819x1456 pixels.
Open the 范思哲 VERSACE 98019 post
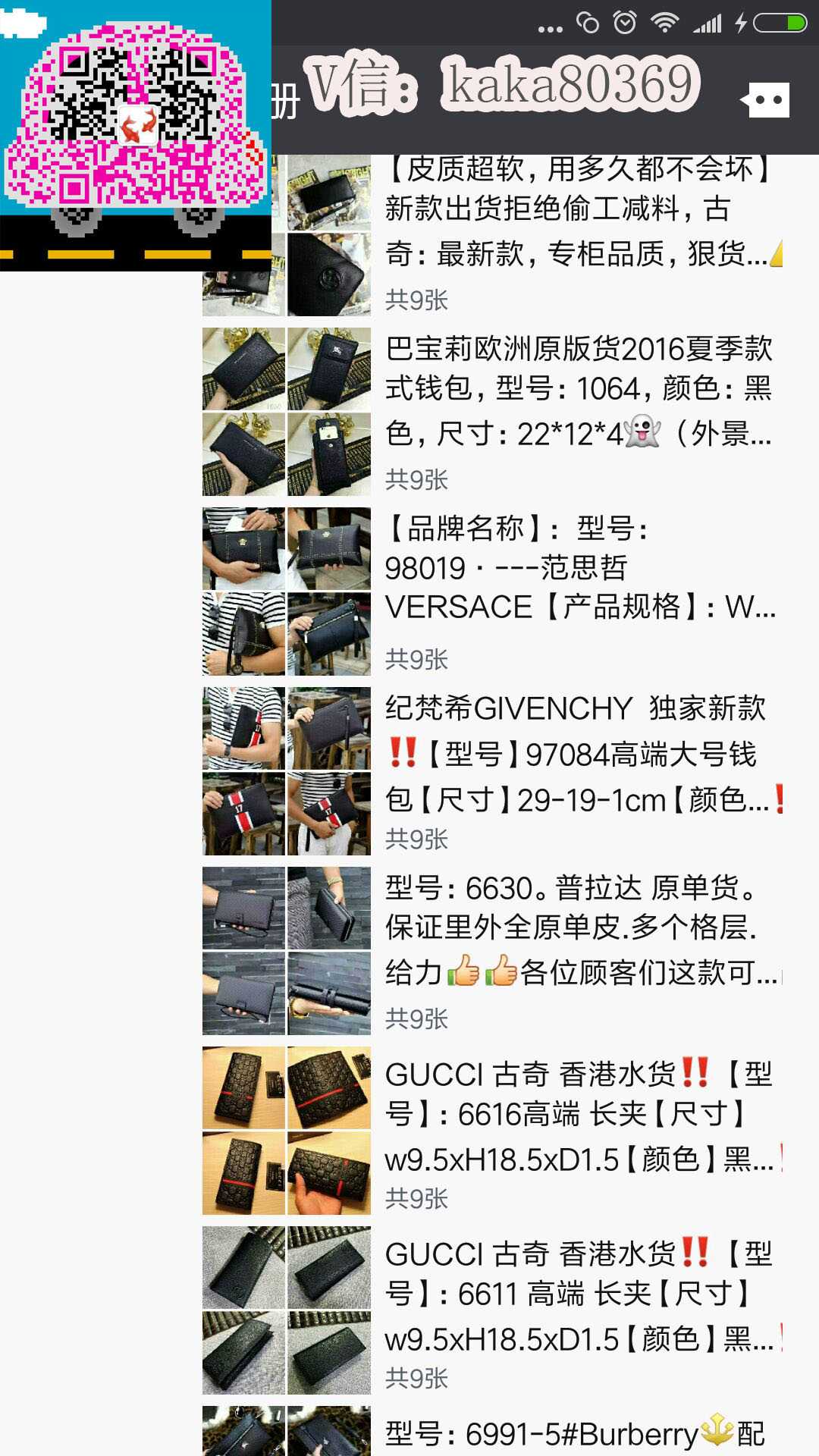493,591
